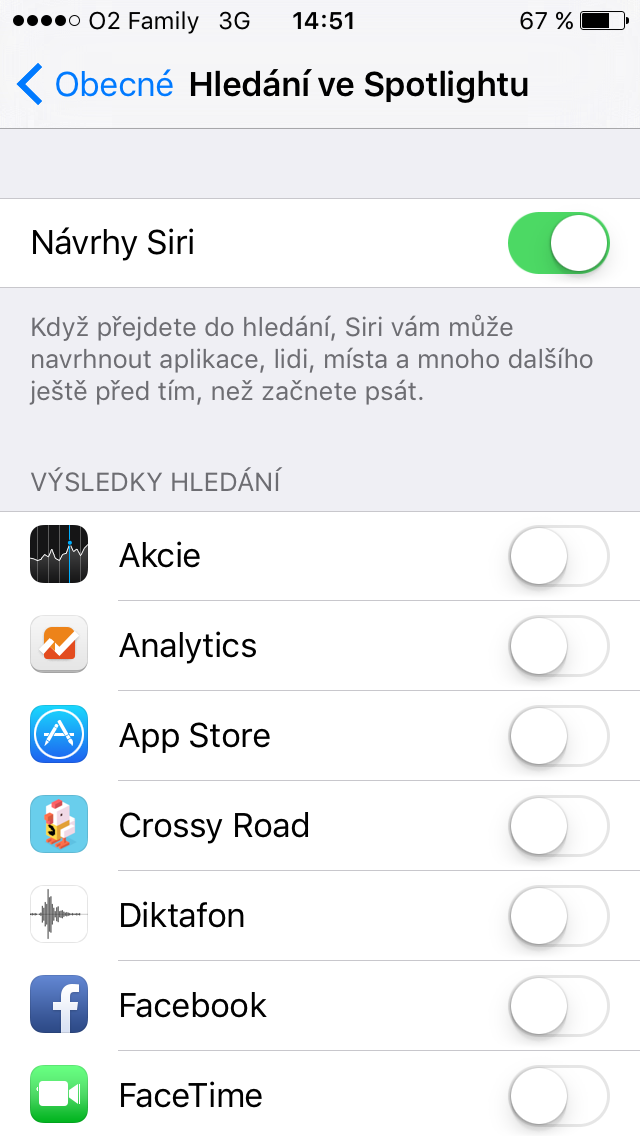Enable App Store in search results
Viewport: 640px width, 1136px height.
[558, 736]
